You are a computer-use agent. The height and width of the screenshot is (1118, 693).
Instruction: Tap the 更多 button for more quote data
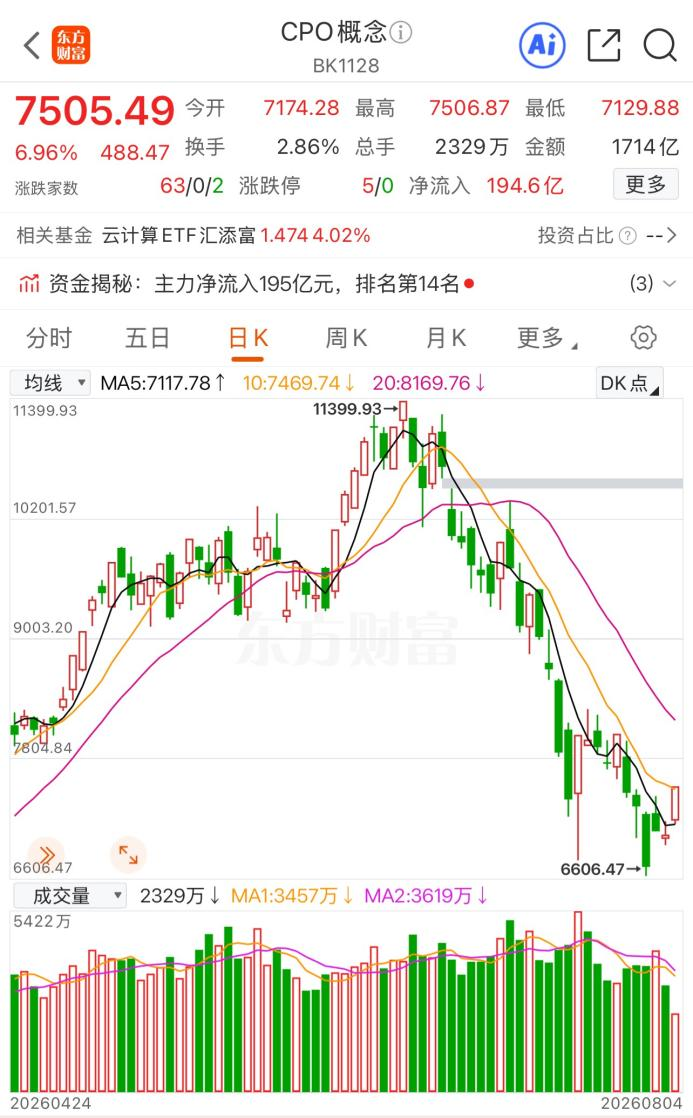click(645, 185)
